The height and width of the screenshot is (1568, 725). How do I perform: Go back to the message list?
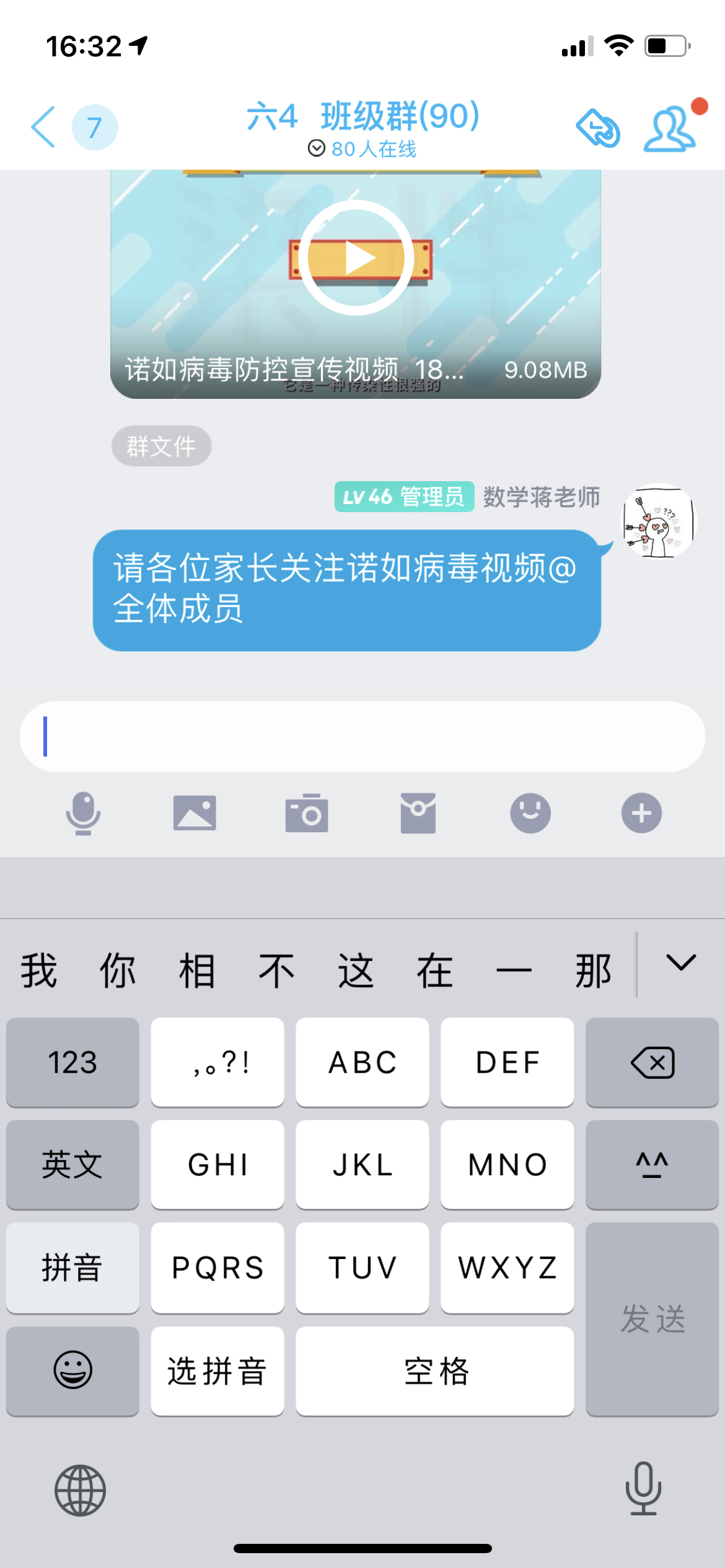coord(43,127)
